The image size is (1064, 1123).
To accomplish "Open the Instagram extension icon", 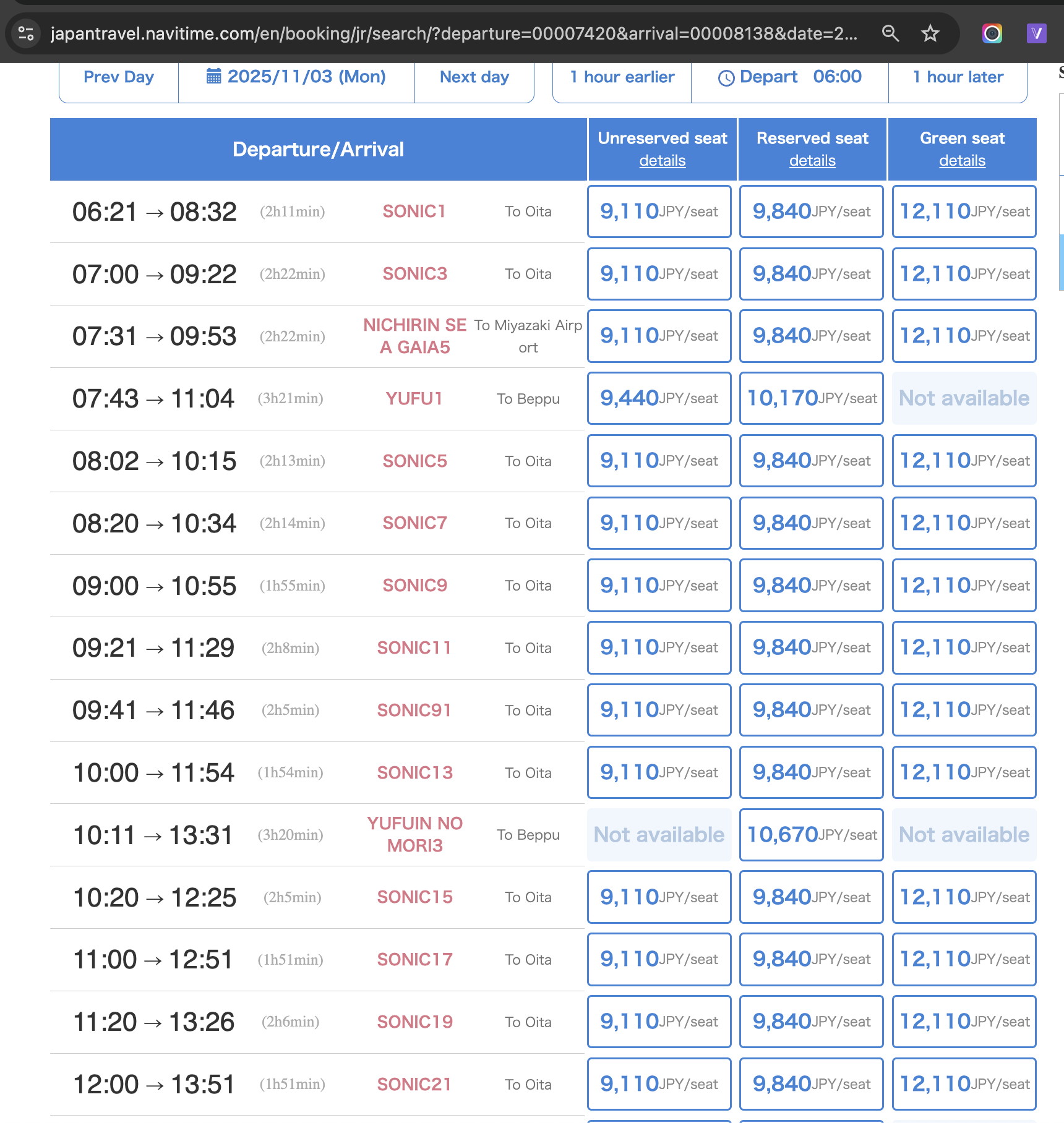I will 992,33.
